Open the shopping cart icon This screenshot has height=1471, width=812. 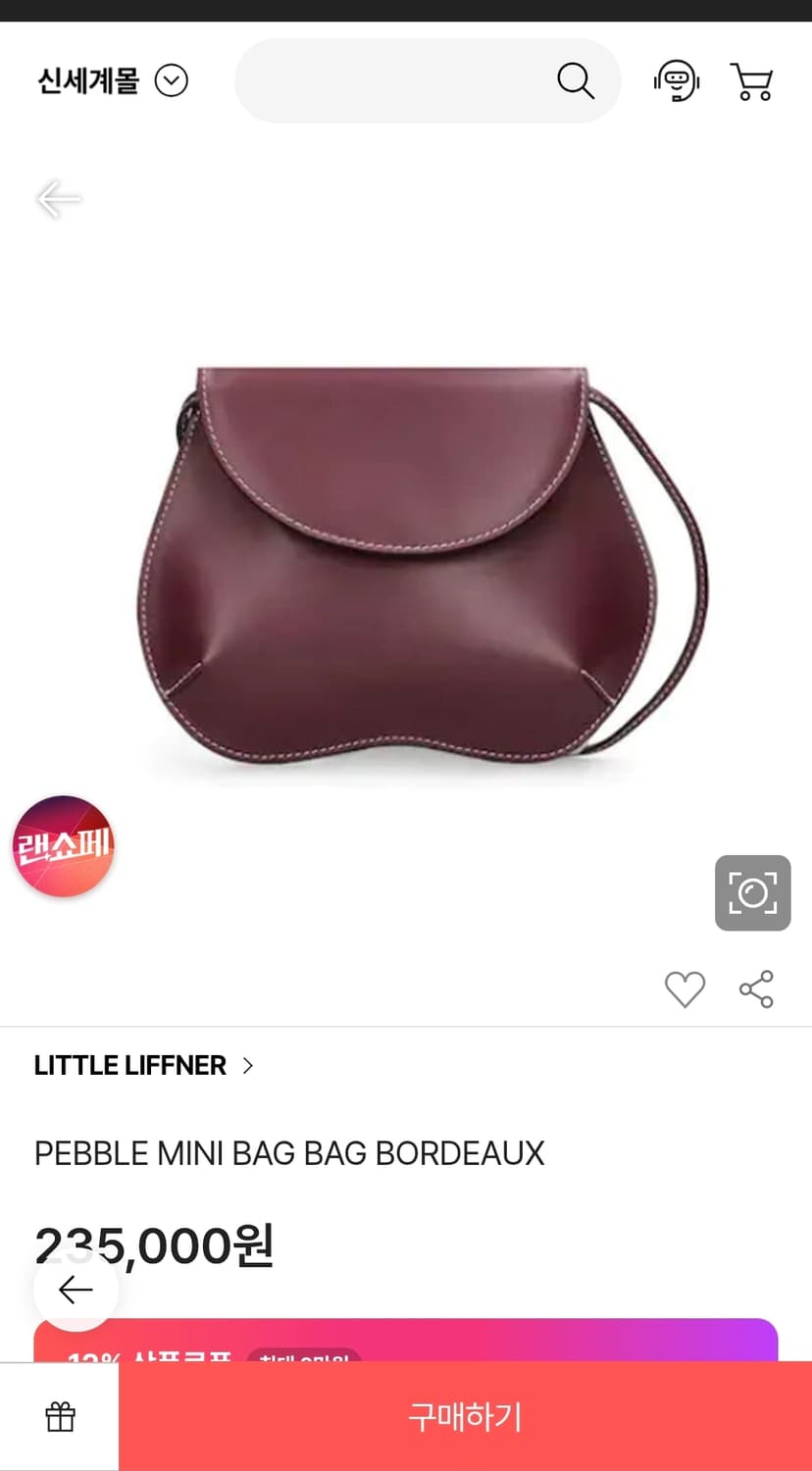751,81
